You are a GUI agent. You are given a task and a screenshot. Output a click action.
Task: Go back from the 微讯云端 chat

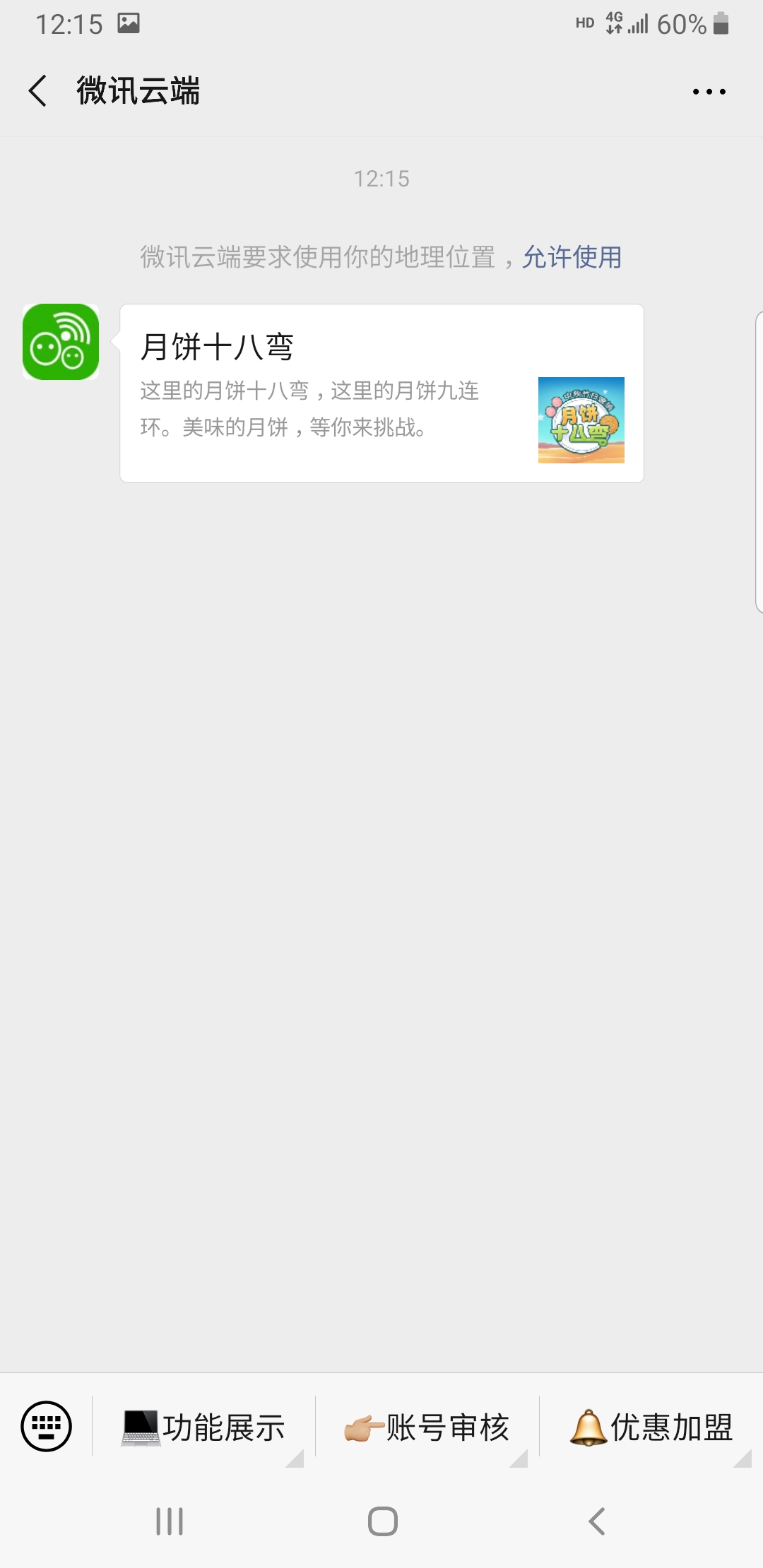click(x=38, y=91)
